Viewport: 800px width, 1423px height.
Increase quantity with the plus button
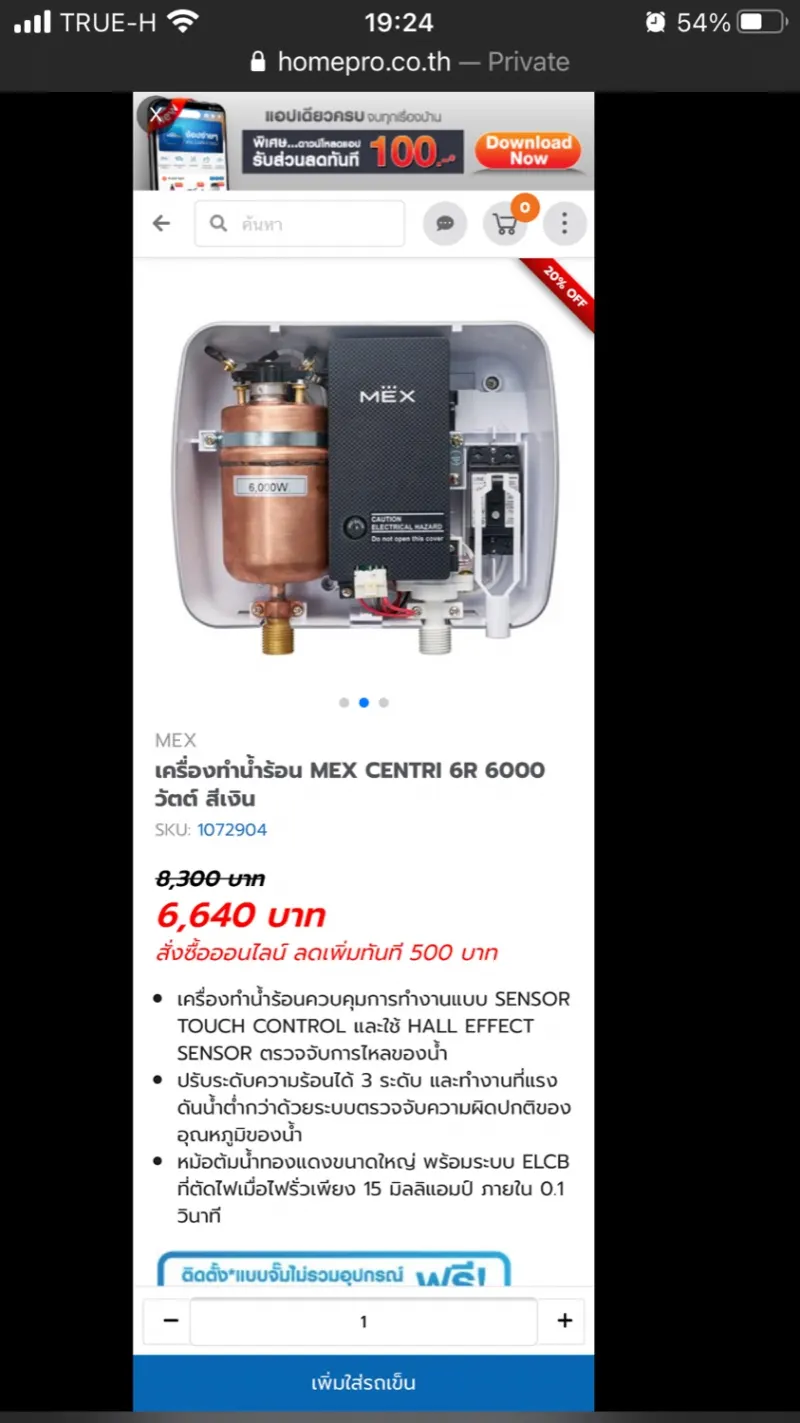click(564, 1321)
